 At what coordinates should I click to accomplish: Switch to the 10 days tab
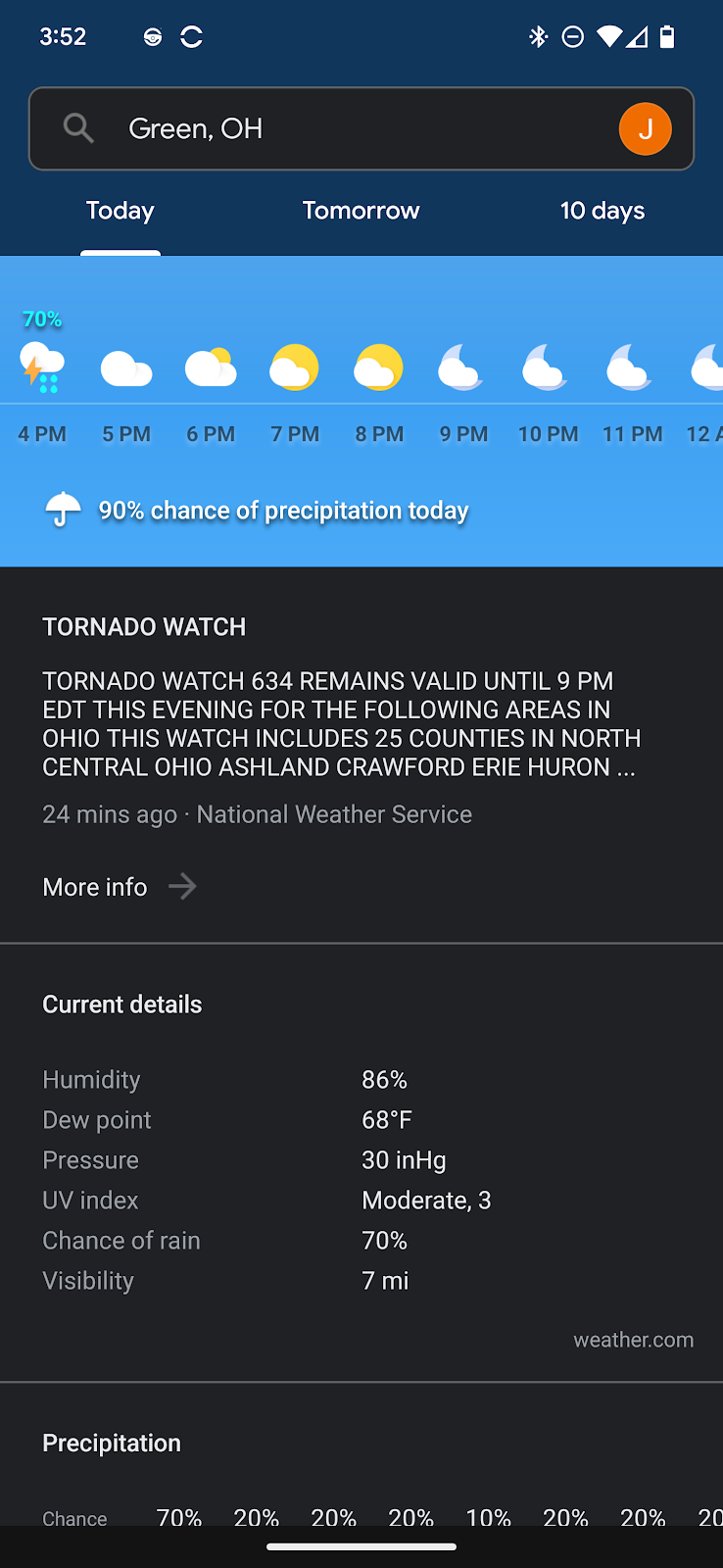click(x=602, y=211)
